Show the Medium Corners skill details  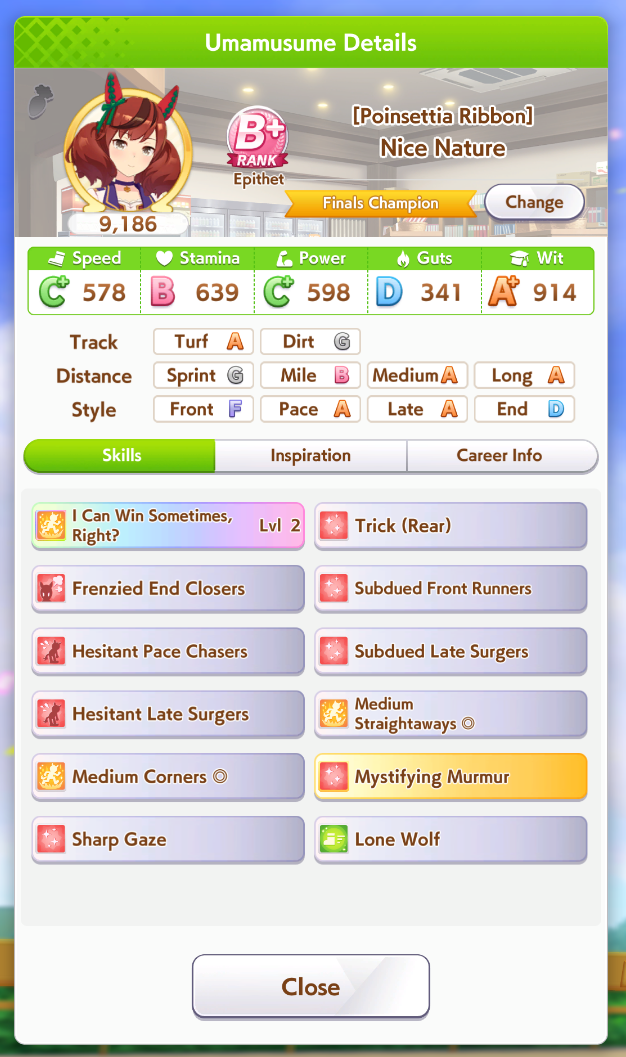tap(168, 777)
